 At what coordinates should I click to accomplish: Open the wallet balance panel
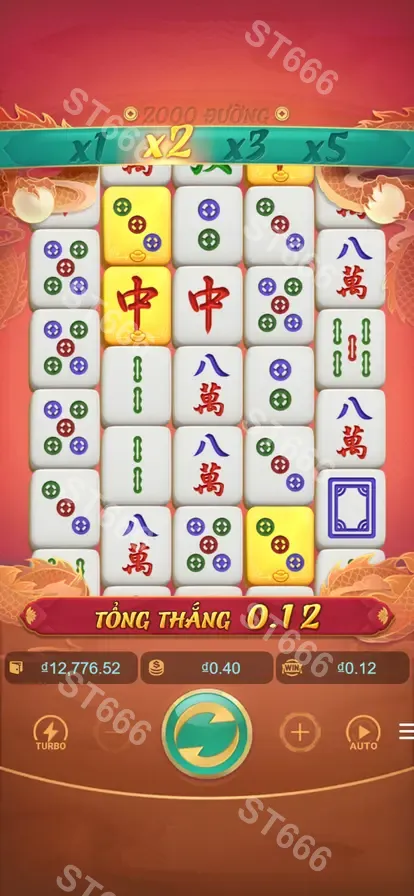point(71,668)
